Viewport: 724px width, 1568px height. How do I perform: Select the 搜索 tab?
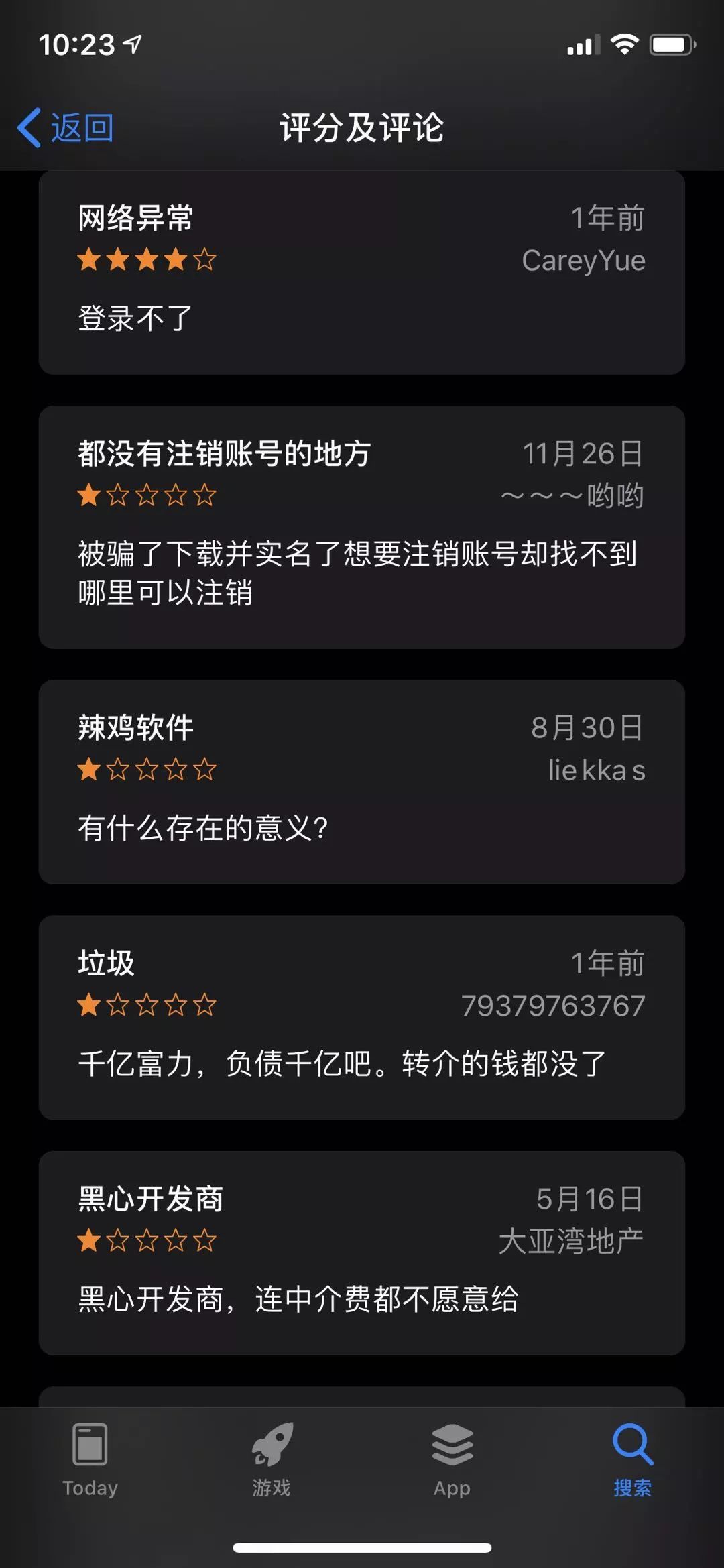click(633, 1459)
